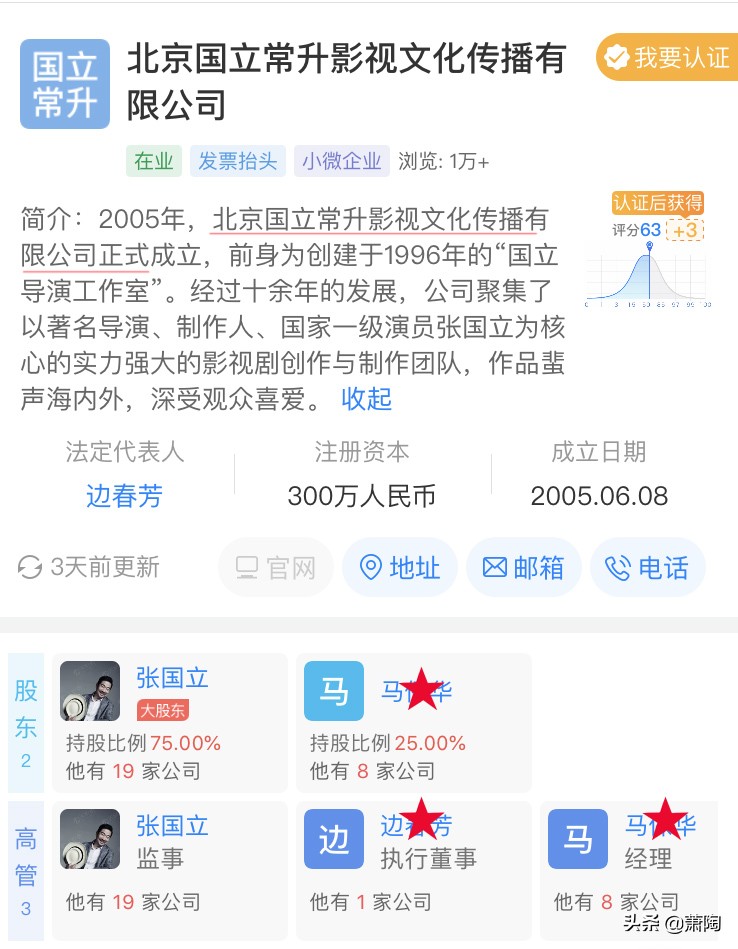Click the checkmark badge in 我要认证

614,57
